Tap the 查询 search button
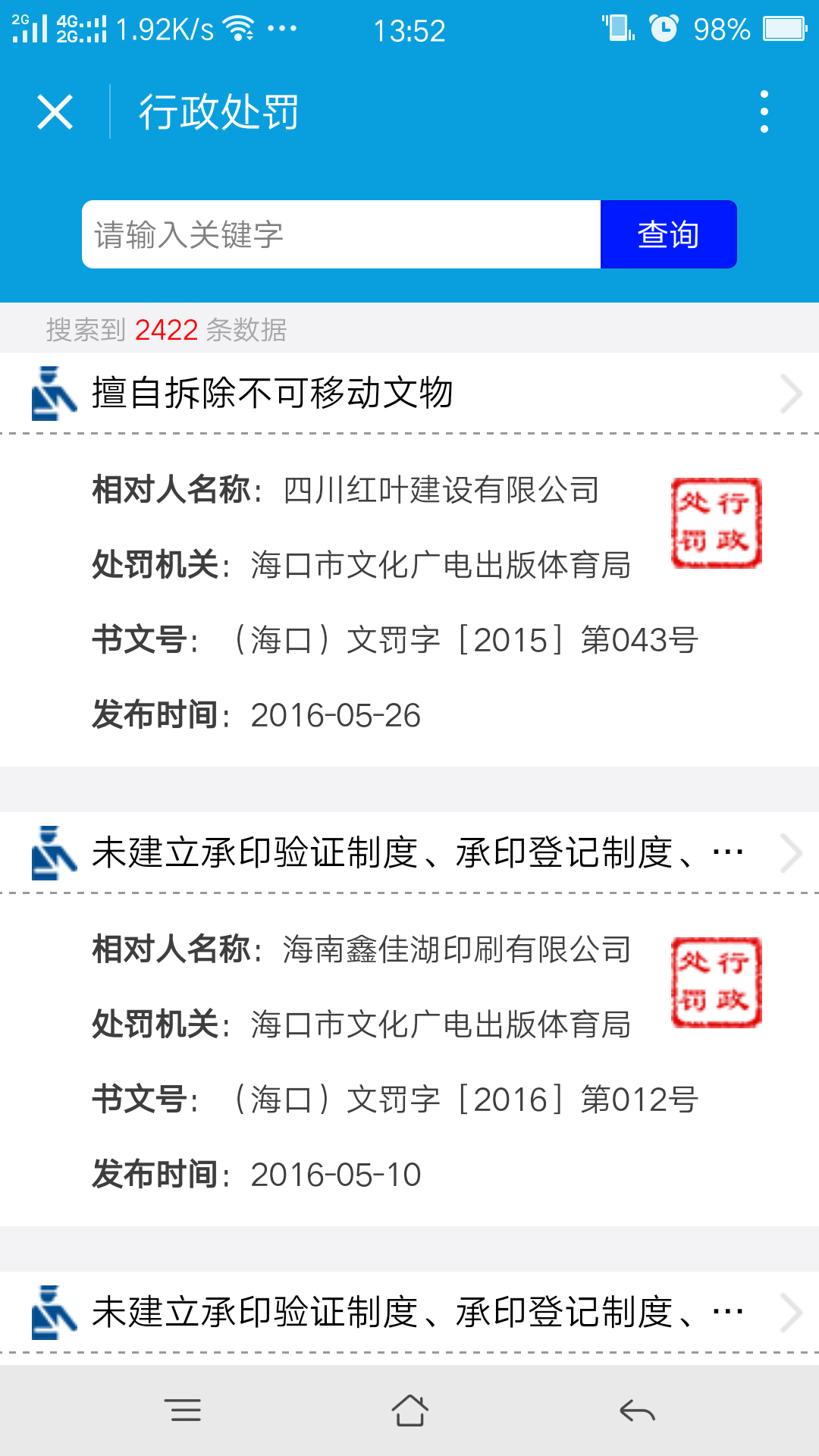This screenshot has height=1456, width=819. point(668,234)
